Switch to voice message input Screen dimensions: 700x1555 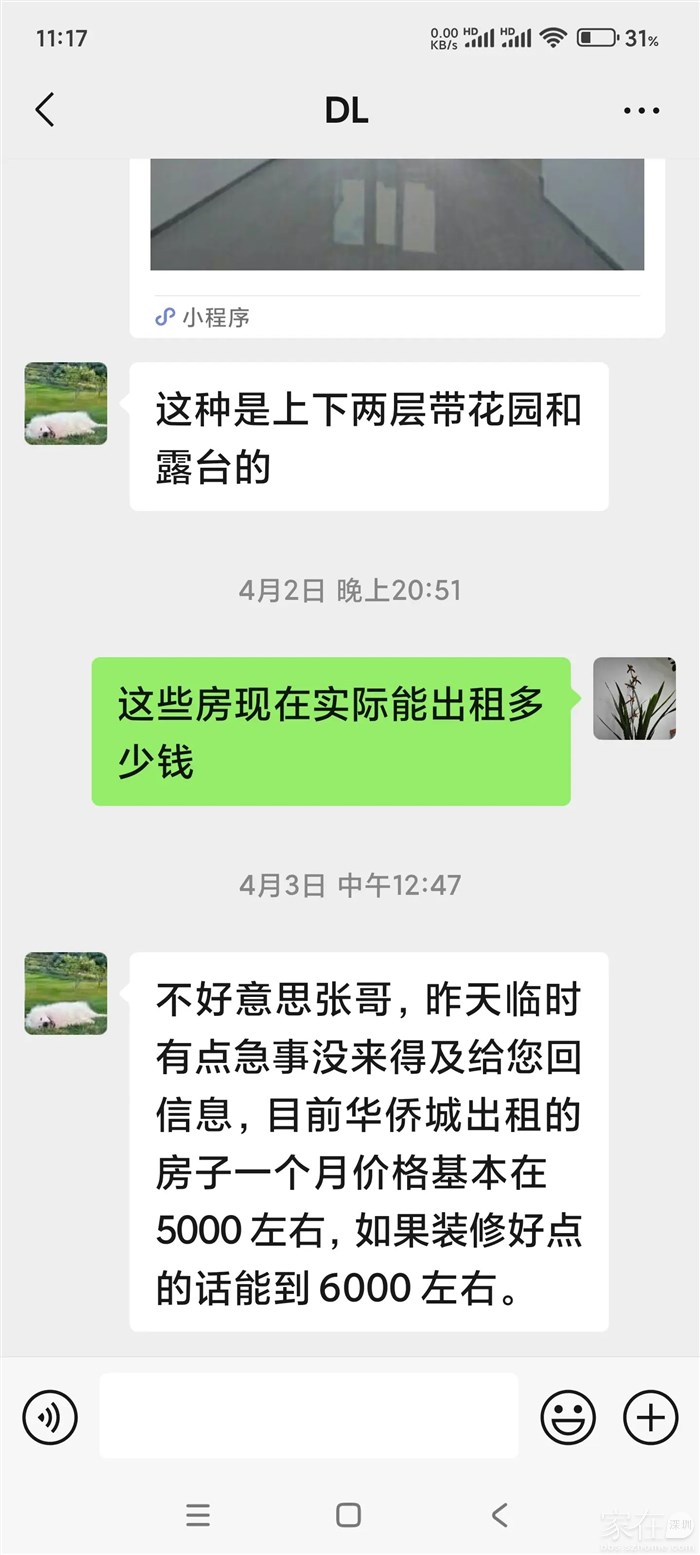click(x=50, y=1417)
